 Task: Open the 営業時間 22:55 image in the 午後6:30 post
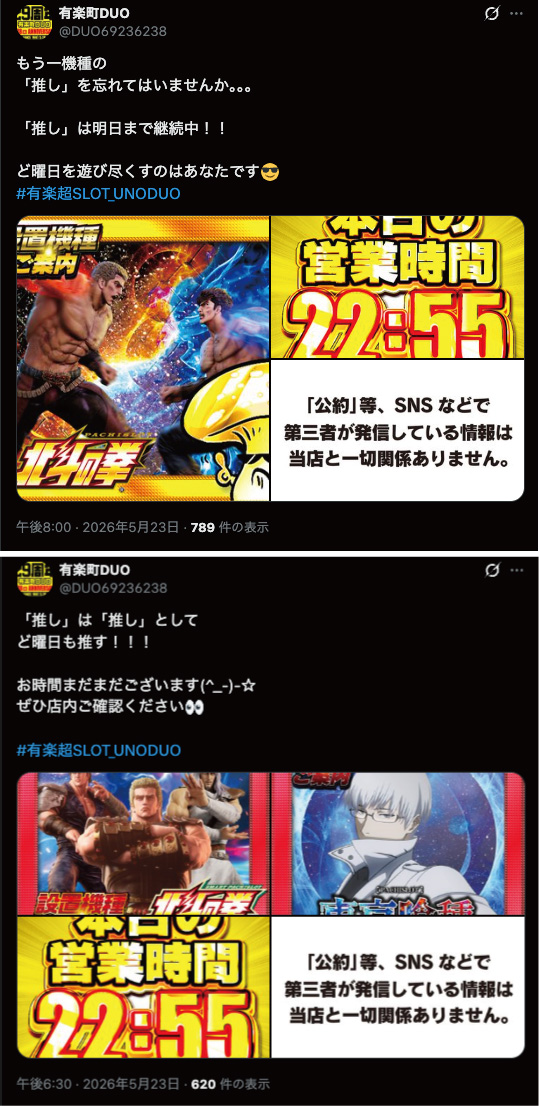click(143, 988)
